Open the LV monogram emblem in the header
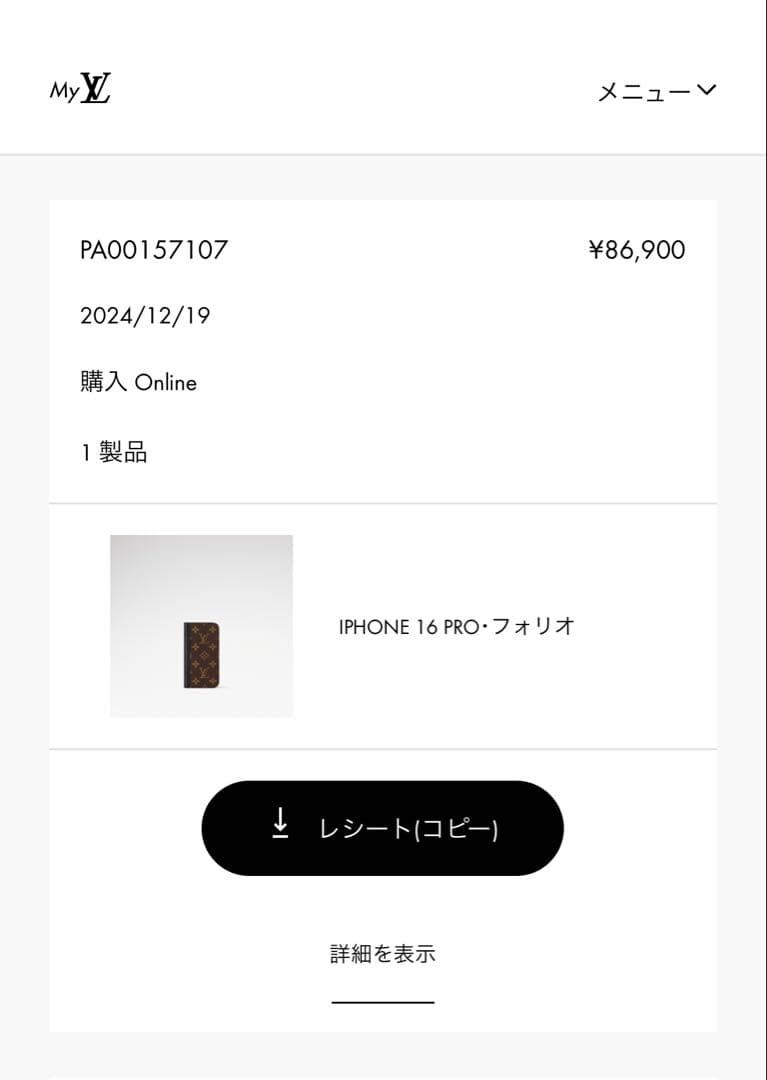 pyautogui.click(x=96, y=88)
